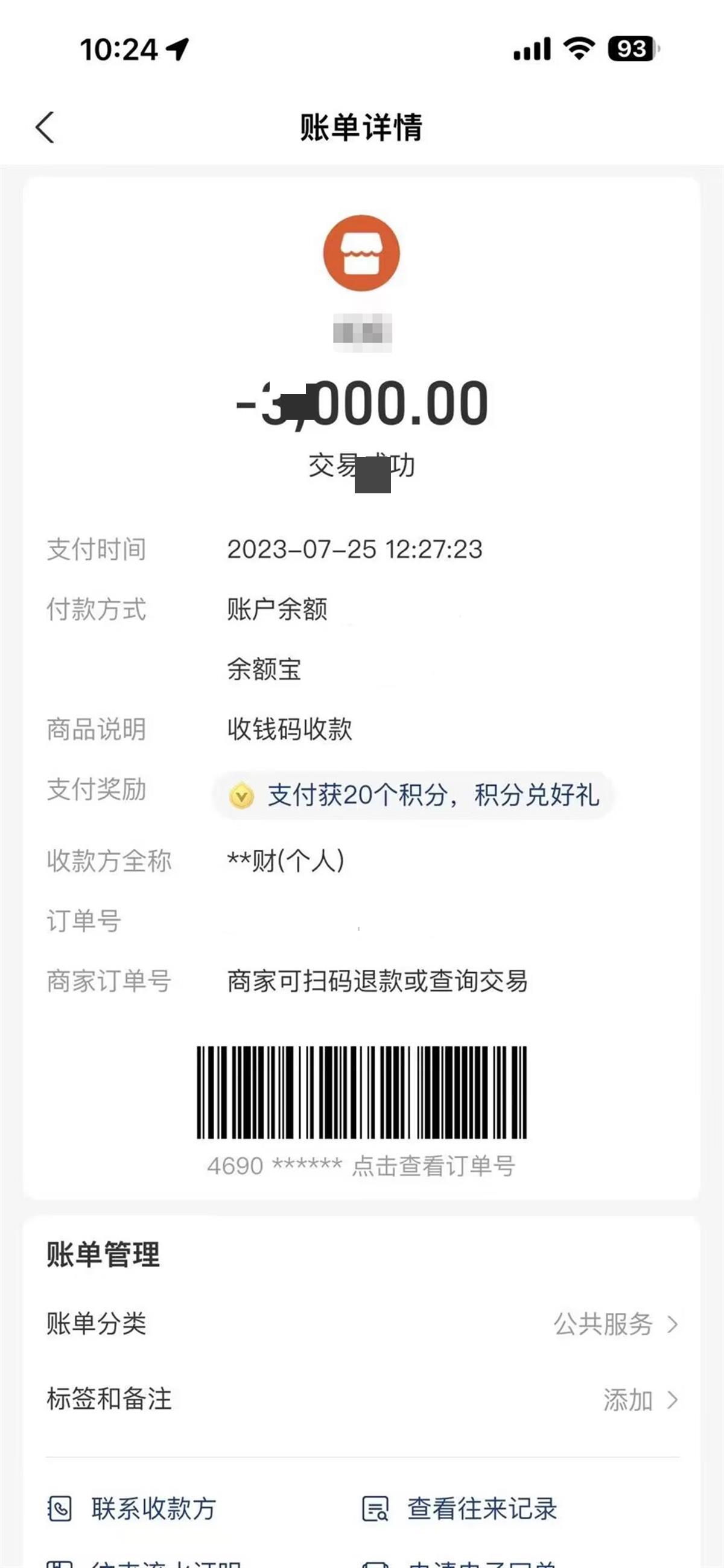Screen dimensions: 724x1568
Task: Open 查看往来记录 transaction history
Action: point(460,1509)
